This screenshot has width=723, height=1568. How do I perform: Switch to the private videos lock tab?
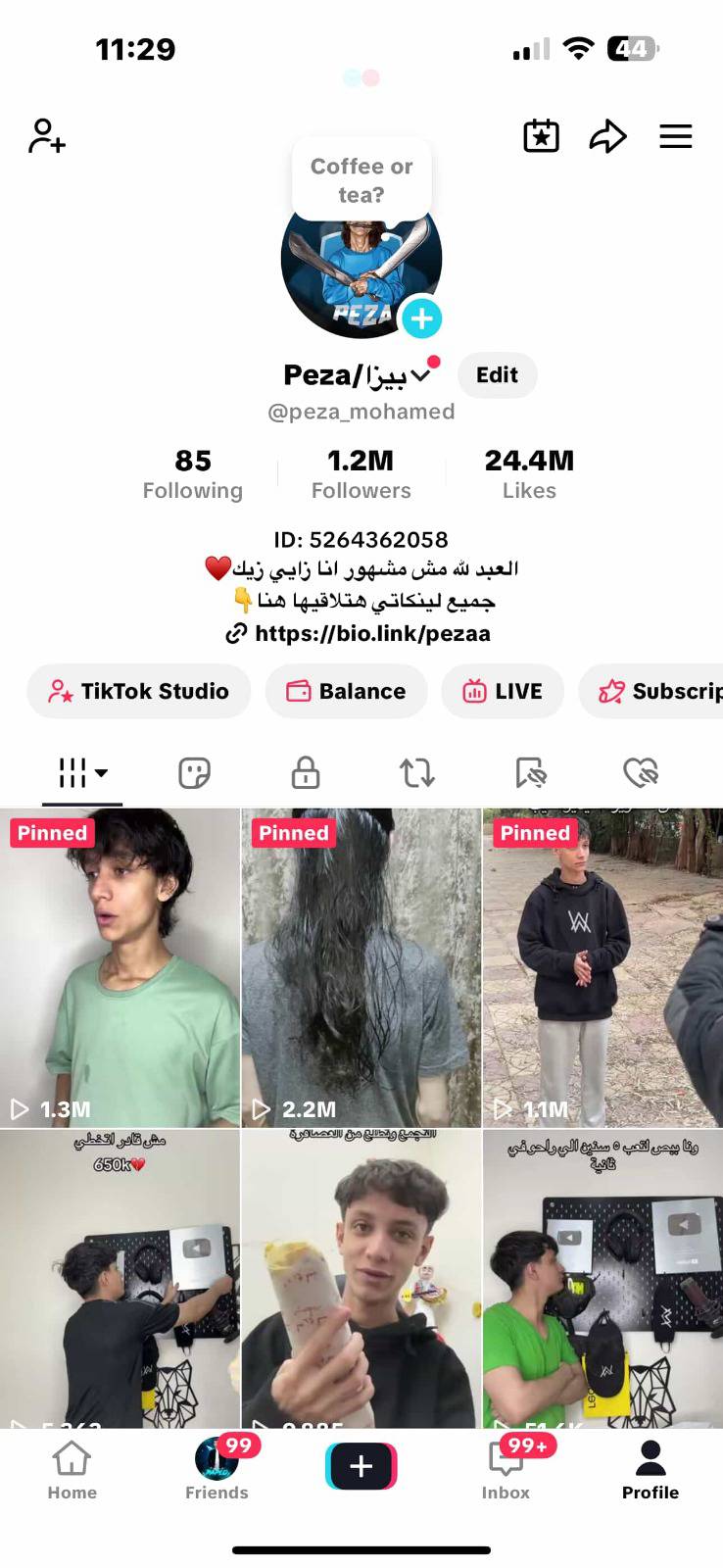coord(306,773)
